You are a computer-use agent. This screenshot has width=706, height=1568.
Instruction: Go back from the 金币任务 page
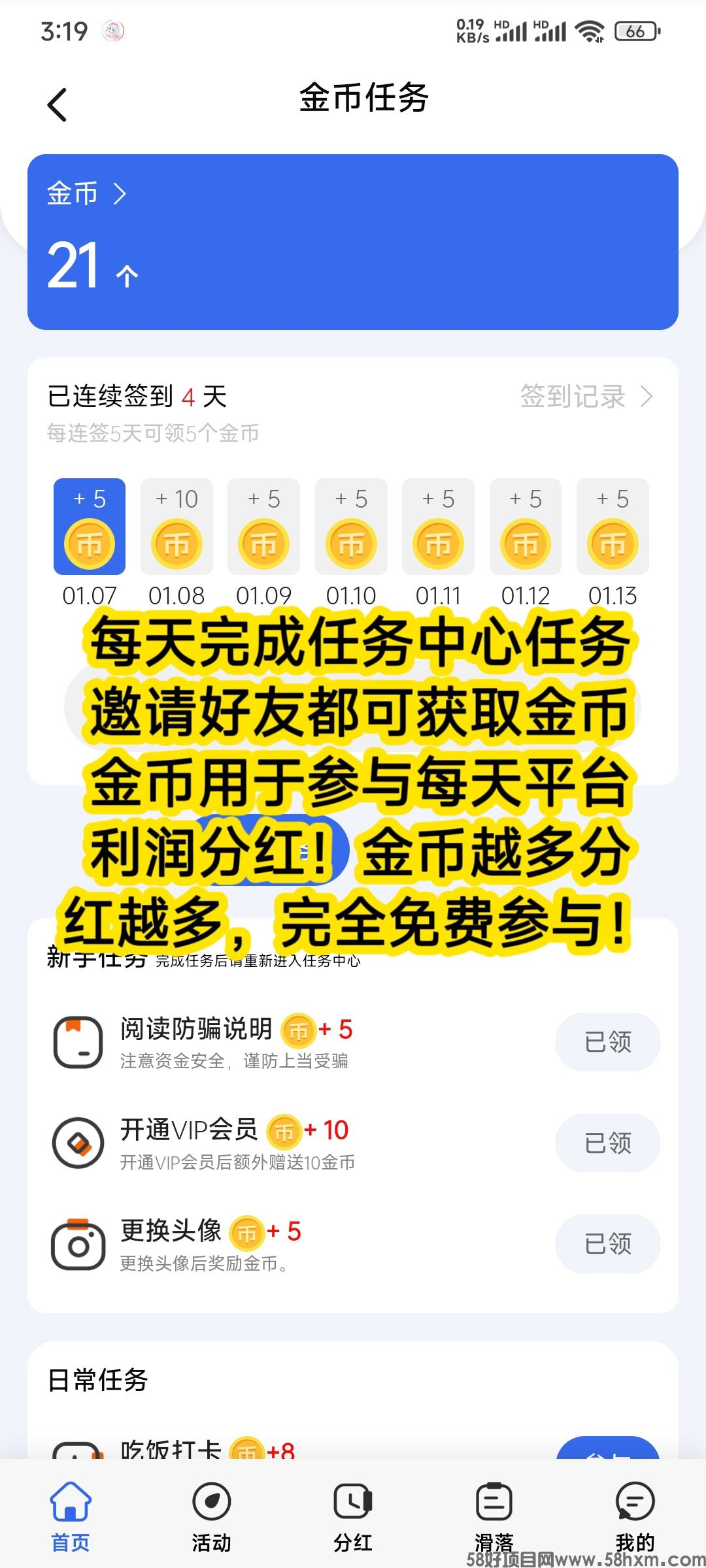(x=58, y=105)
